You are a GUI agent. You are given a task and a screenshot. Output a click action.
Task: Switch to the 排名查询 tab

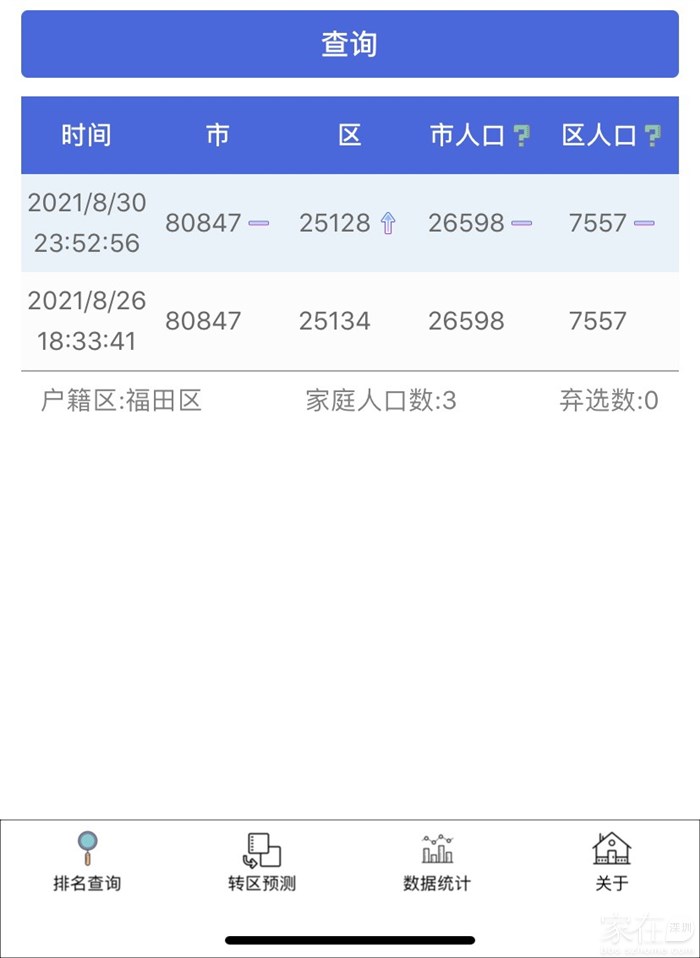tap(87, 861)
